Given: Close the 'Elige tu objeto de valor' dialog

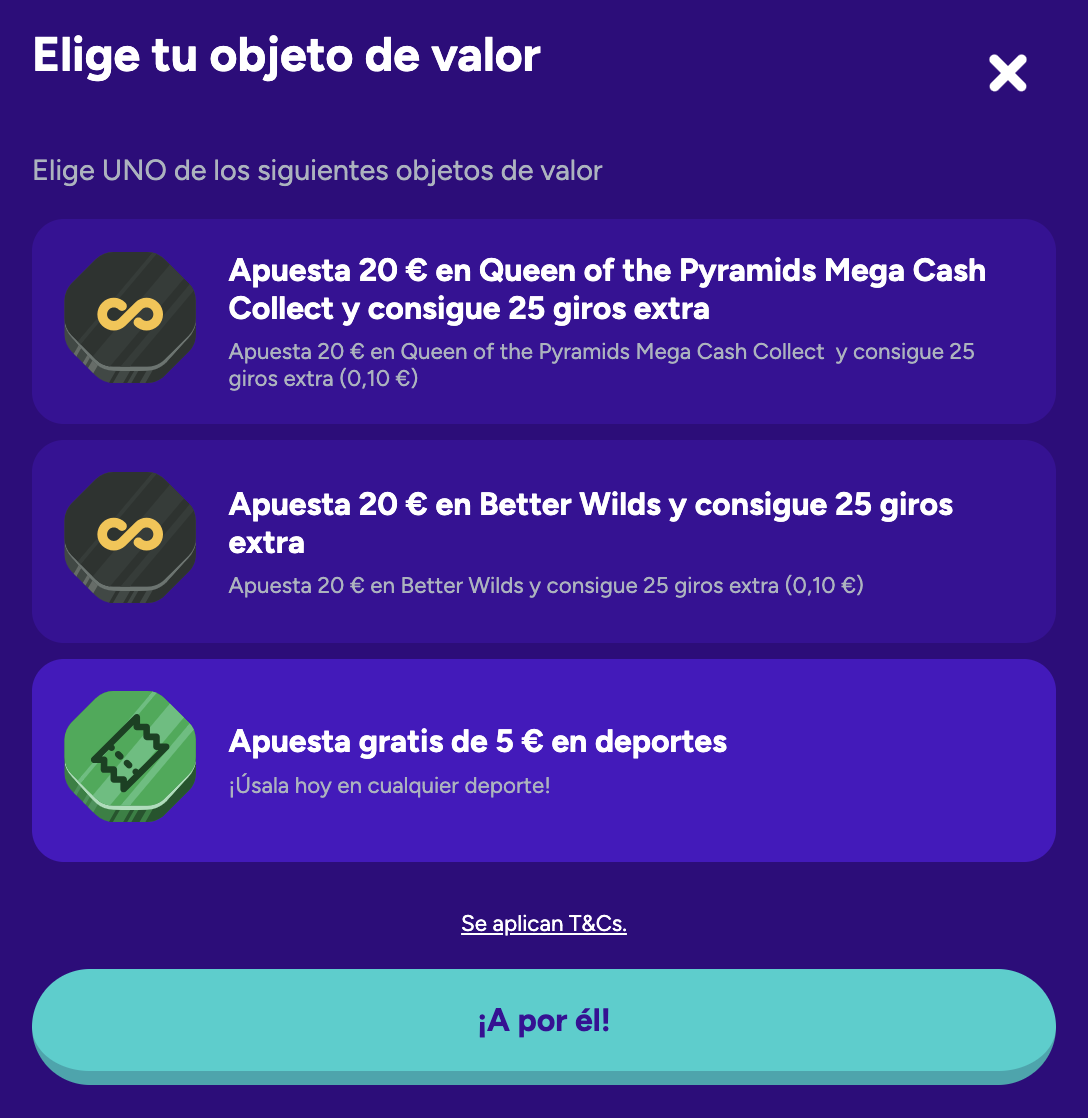Looking at the screenshot, I should click(x=1007, y=73).
